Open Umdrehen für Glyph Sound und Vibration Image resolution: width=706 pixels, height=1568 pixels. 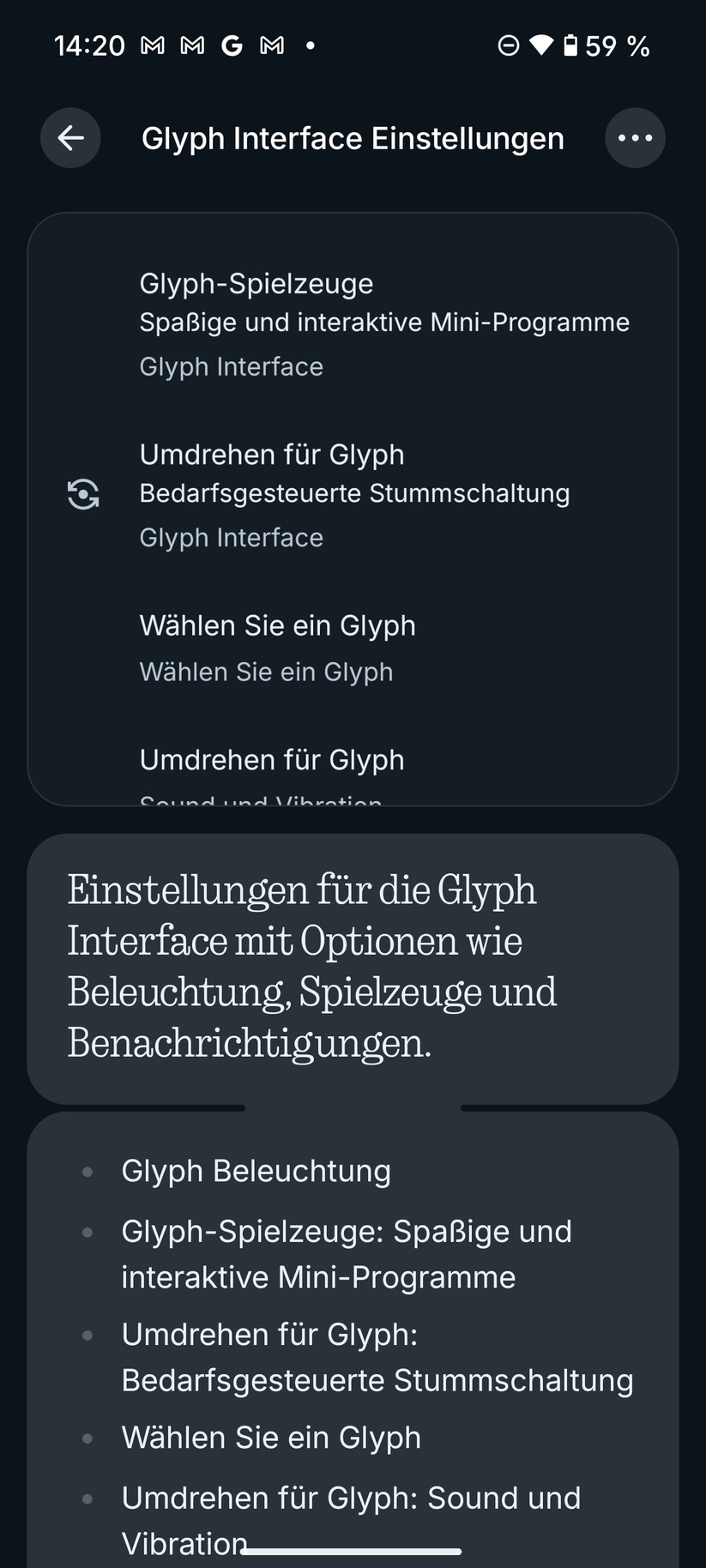pyautogui.click(x=352, y=772)
